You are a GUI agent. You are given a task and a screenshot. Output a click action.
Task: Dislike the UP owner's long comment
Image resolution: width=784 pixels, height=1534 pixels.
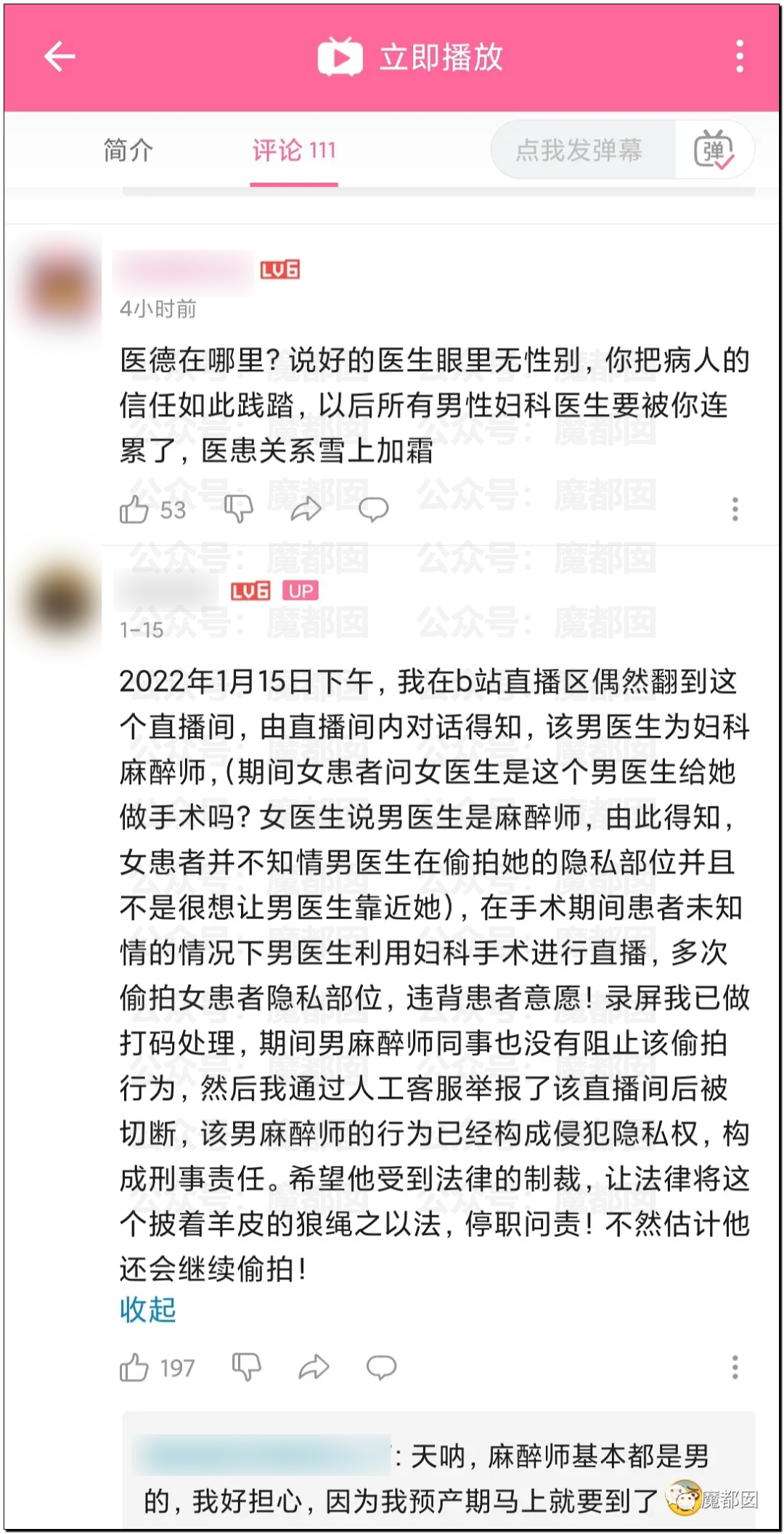coord(246,1368)
